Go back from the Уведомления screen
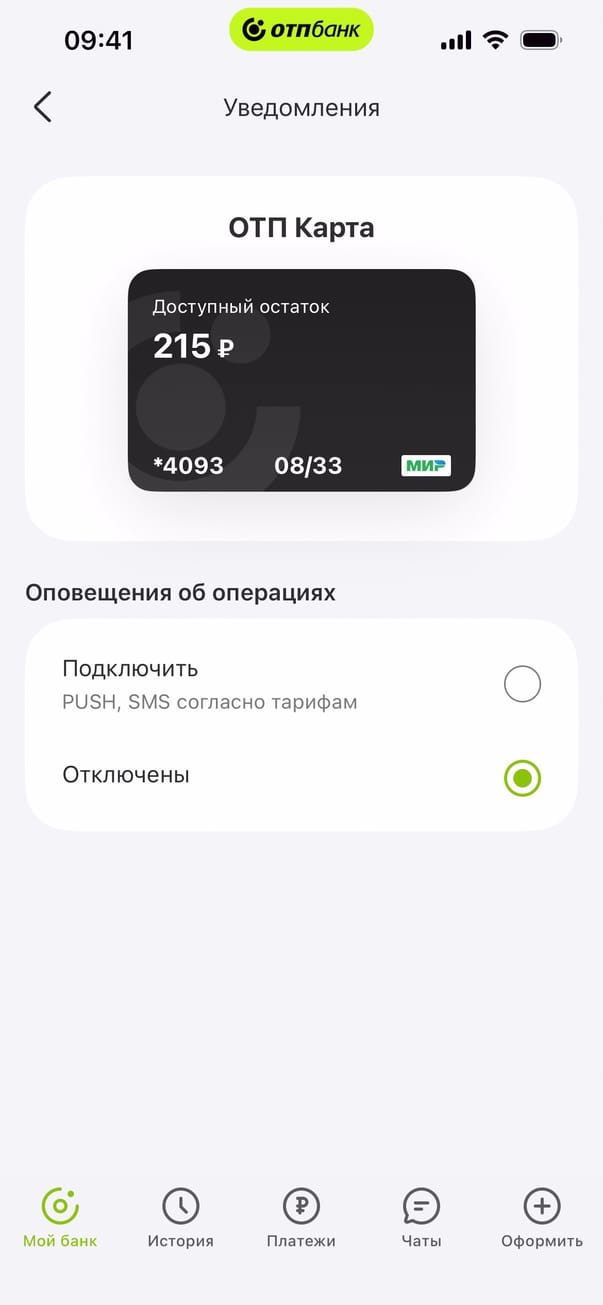 (x=42, y=107)
